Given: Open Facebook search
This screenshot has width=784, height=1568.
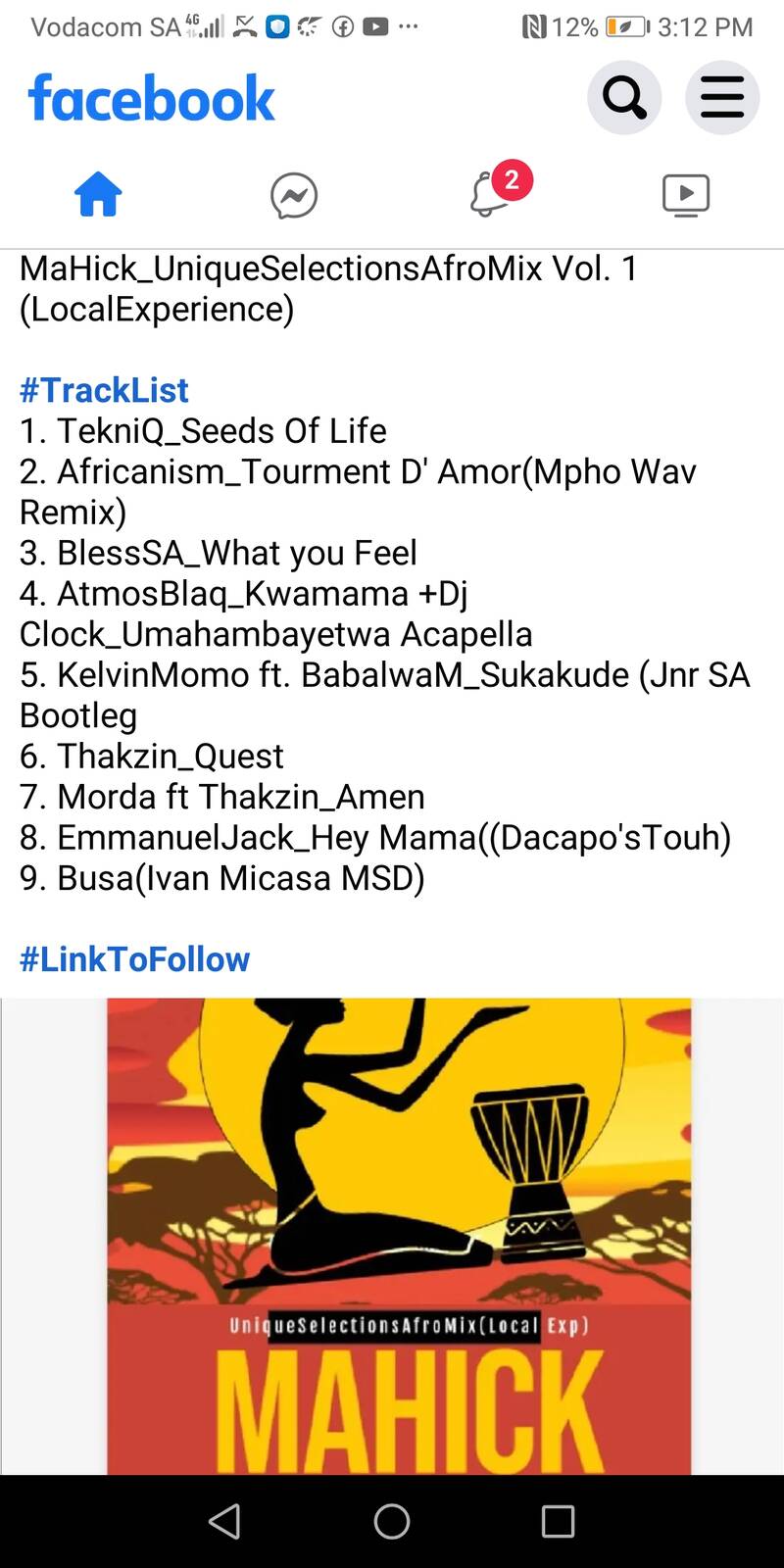Looking at the screenshot, I should pyautogui.click(x=624, y=97).
